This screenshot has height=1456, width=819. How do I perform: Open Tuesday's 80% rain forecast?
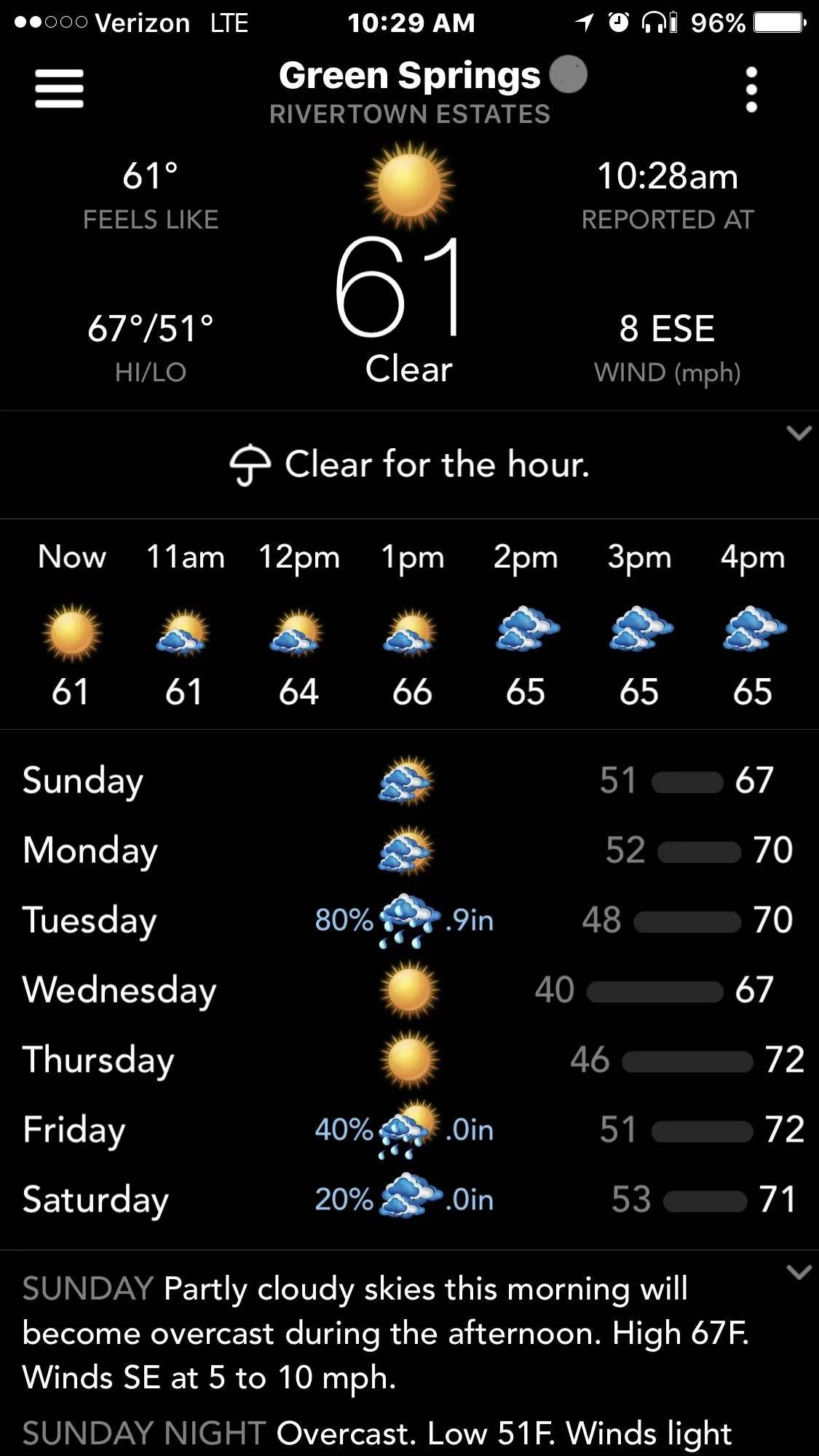pyautogui.click(x=408, y=920)
